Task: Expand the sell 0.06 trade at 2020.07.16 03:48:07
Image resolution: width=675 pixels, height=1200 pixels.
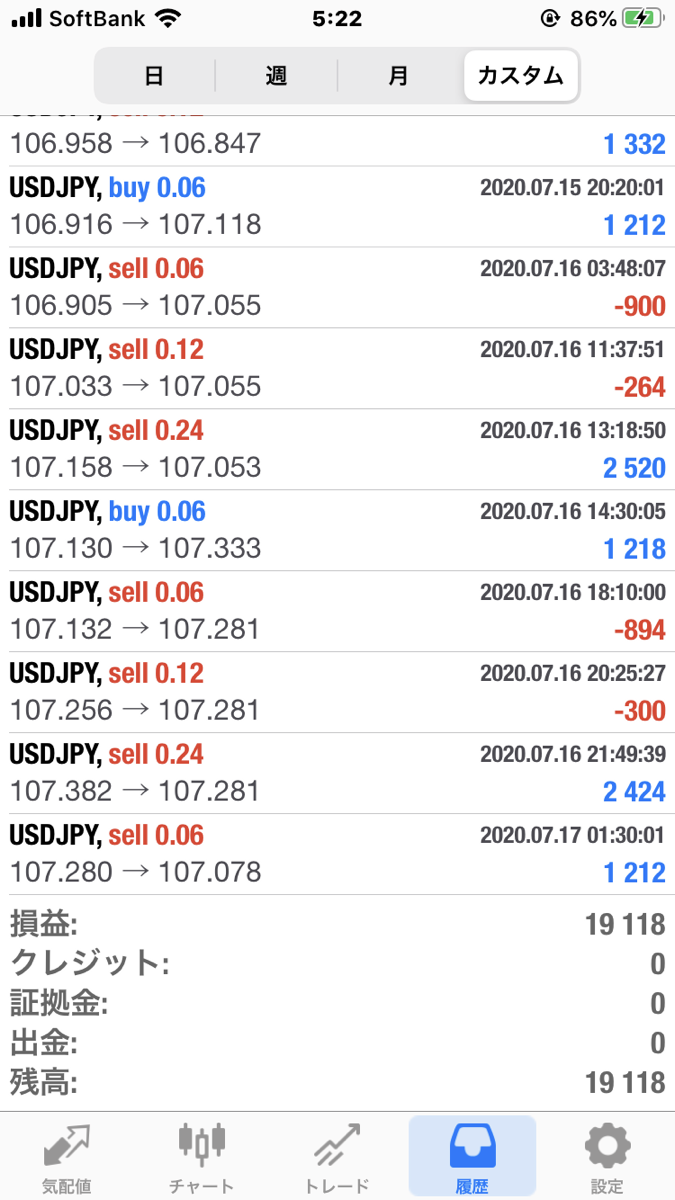Action: 337,288
